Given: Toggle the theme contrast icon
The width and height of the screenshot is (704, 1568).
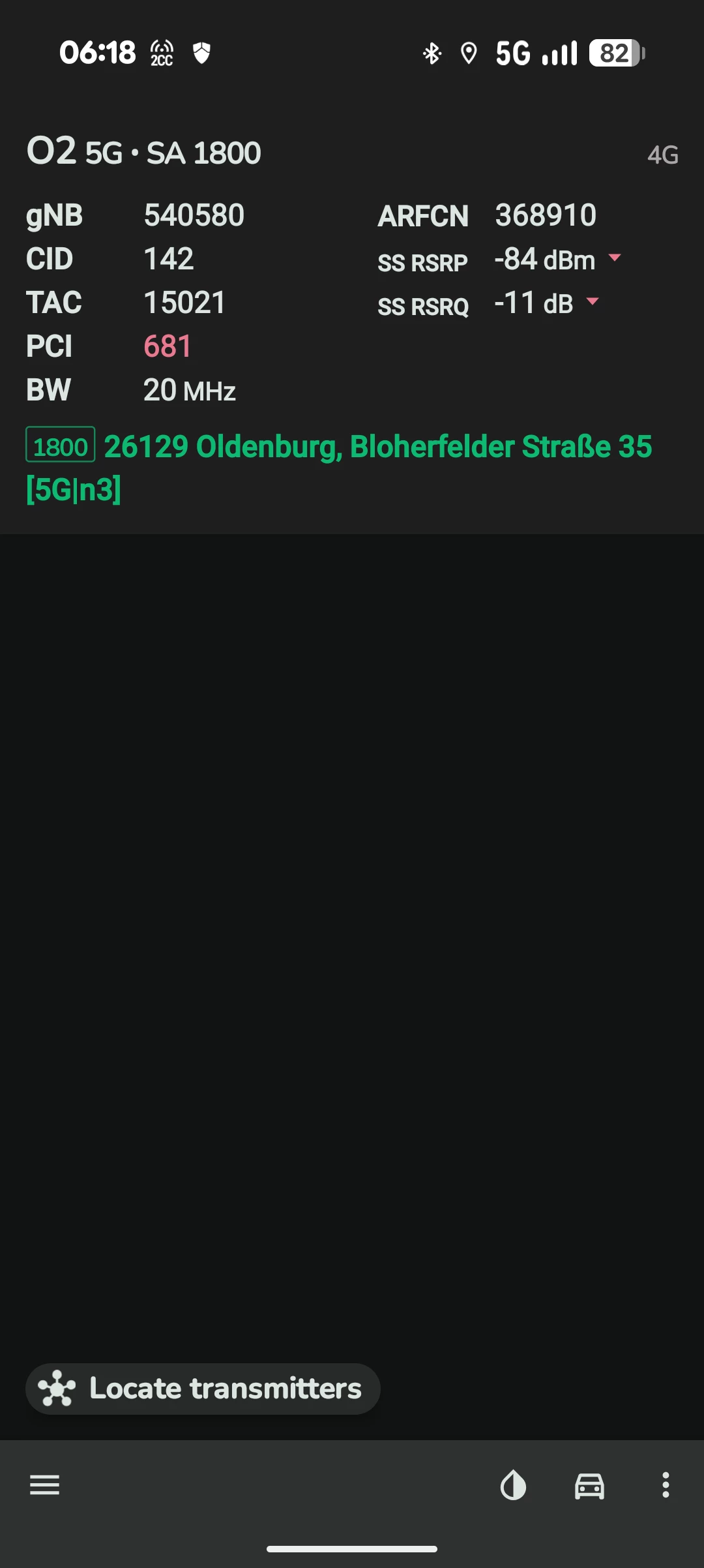Looking at the screenshot, I should [x=513, y=1485].
